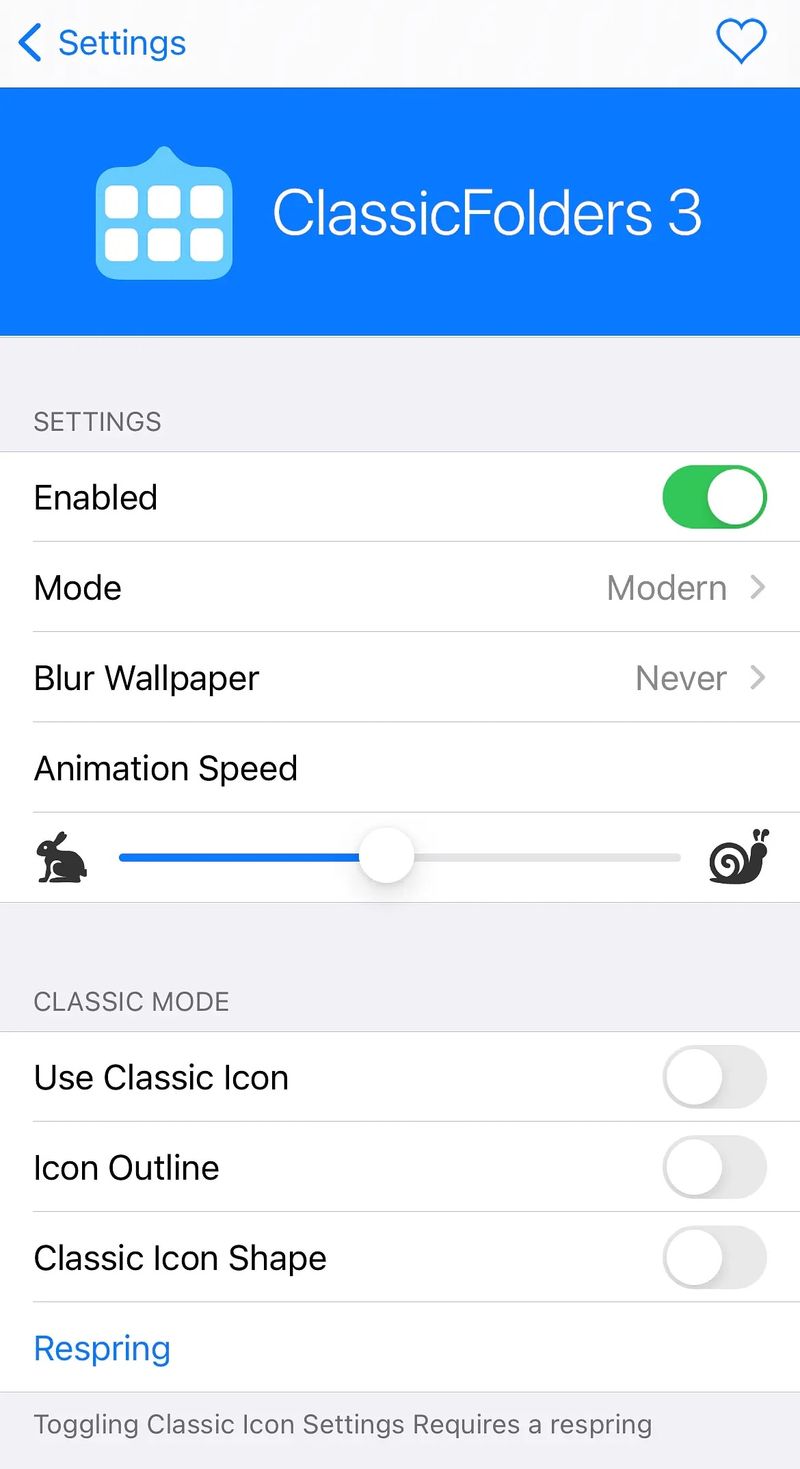Tap Respring to restart SpringBoard
Viewport: 800px width, 1469px height.
[102, 1348]
